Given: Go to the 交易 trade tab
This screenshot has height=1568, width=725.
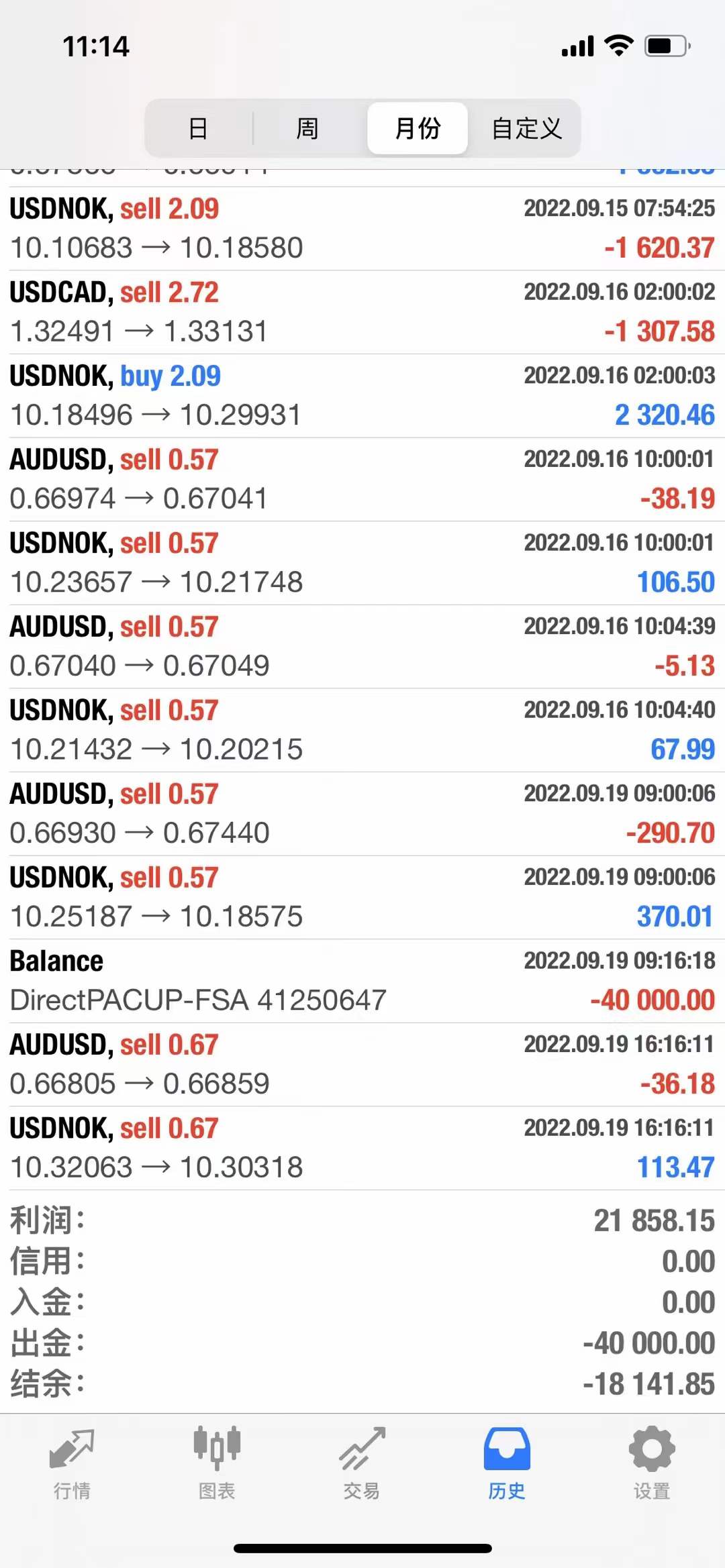Looking at the screenshot, I should pos(362,1463).
